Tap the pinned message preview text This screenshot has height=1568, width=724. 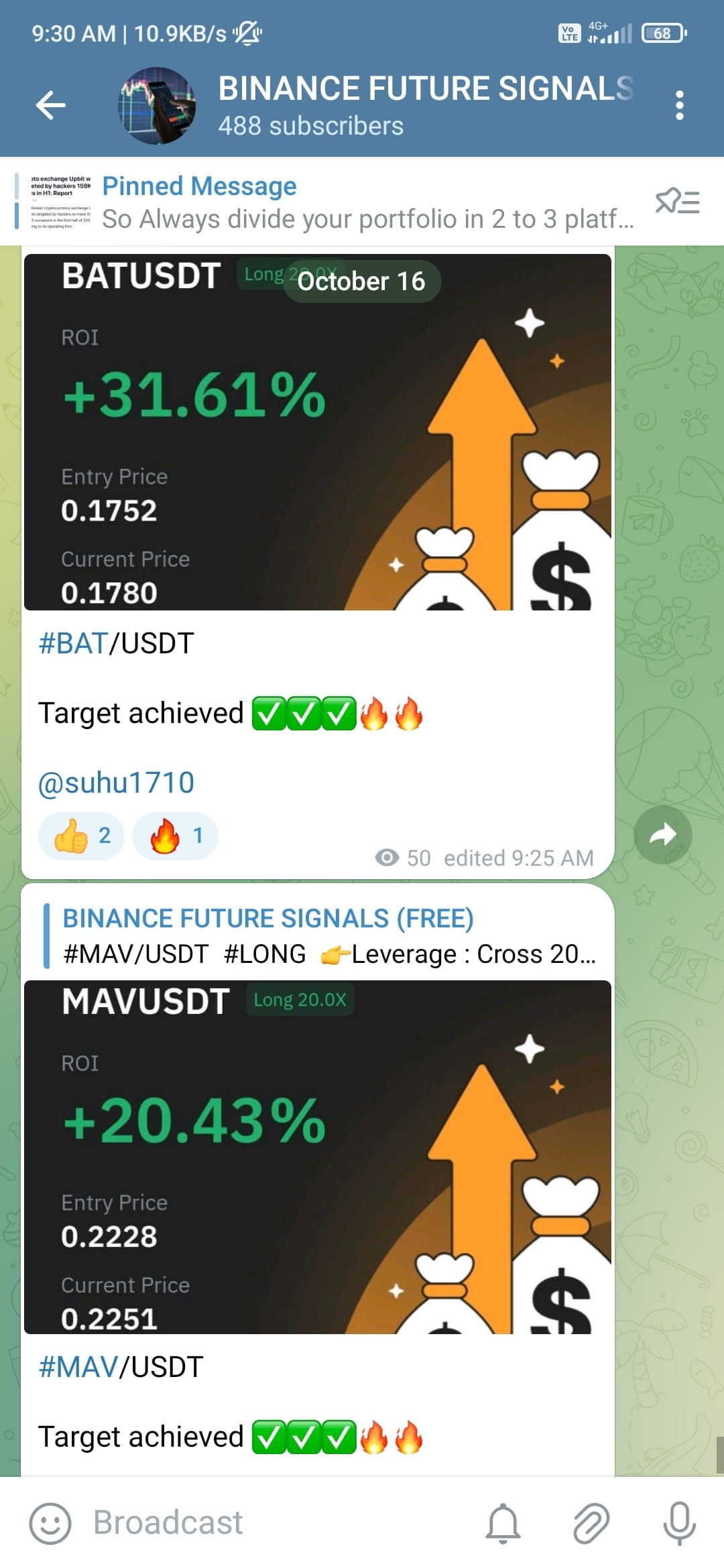point(369,218)
